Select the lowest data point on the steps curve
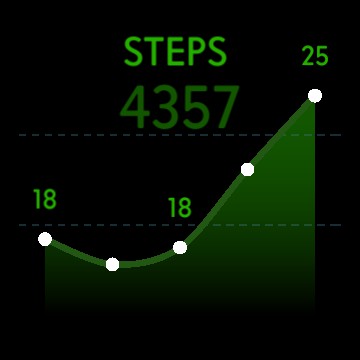360x360 pixels. 113,264
